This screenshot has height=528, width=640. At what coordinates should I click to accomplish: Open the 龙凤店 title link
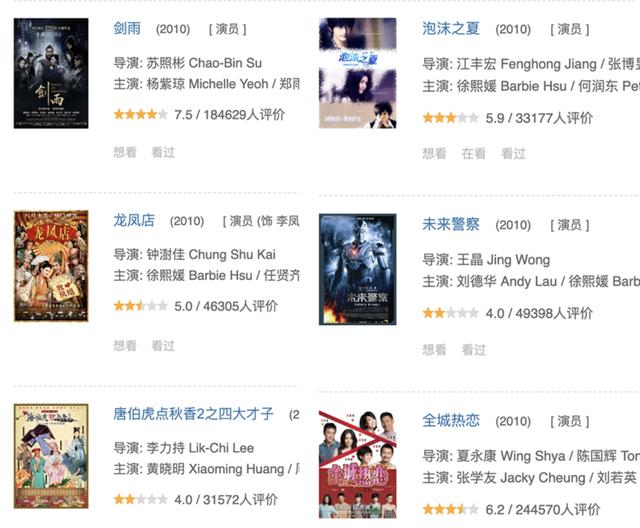click(x=134, y=220)
